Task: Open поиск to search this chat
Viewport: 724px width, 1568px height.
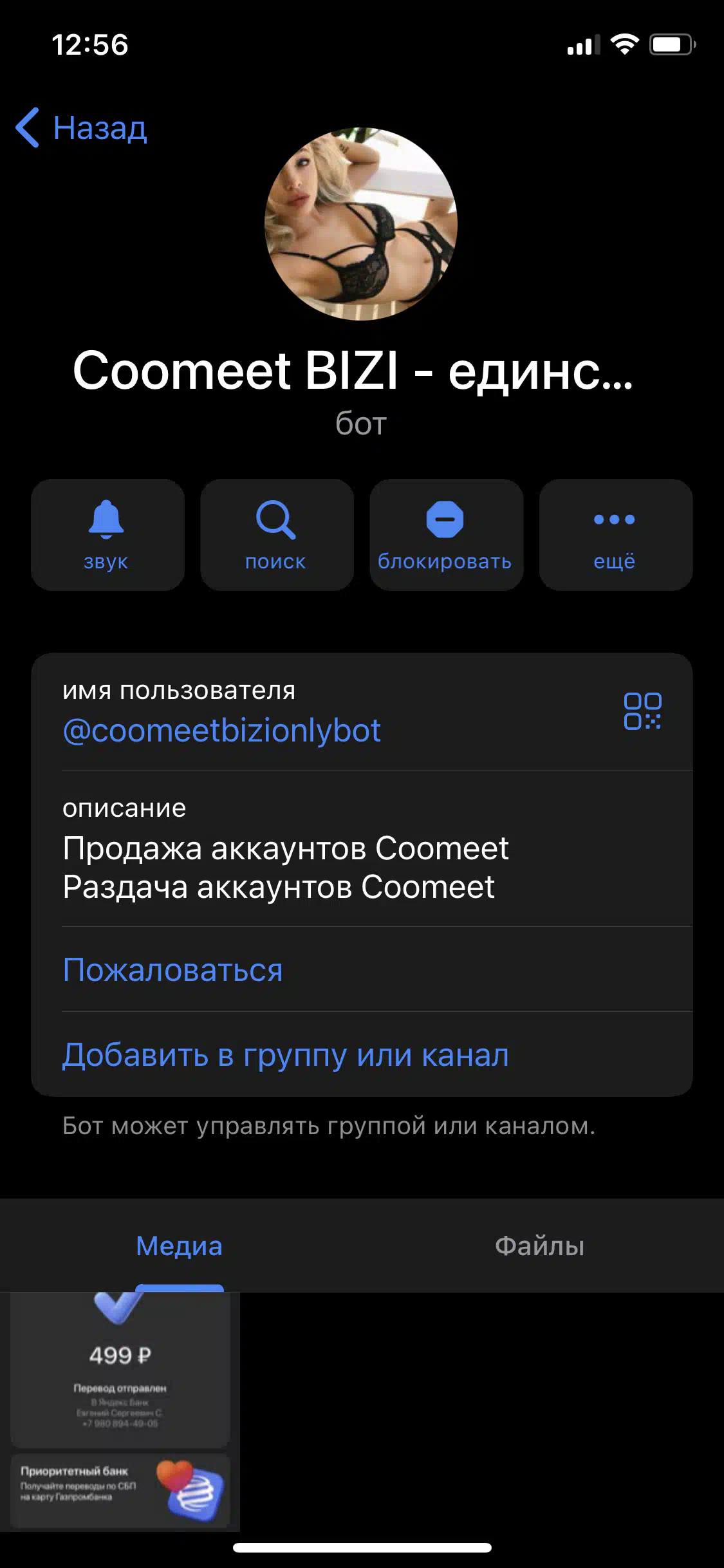Action: click(x=277, y=534)
